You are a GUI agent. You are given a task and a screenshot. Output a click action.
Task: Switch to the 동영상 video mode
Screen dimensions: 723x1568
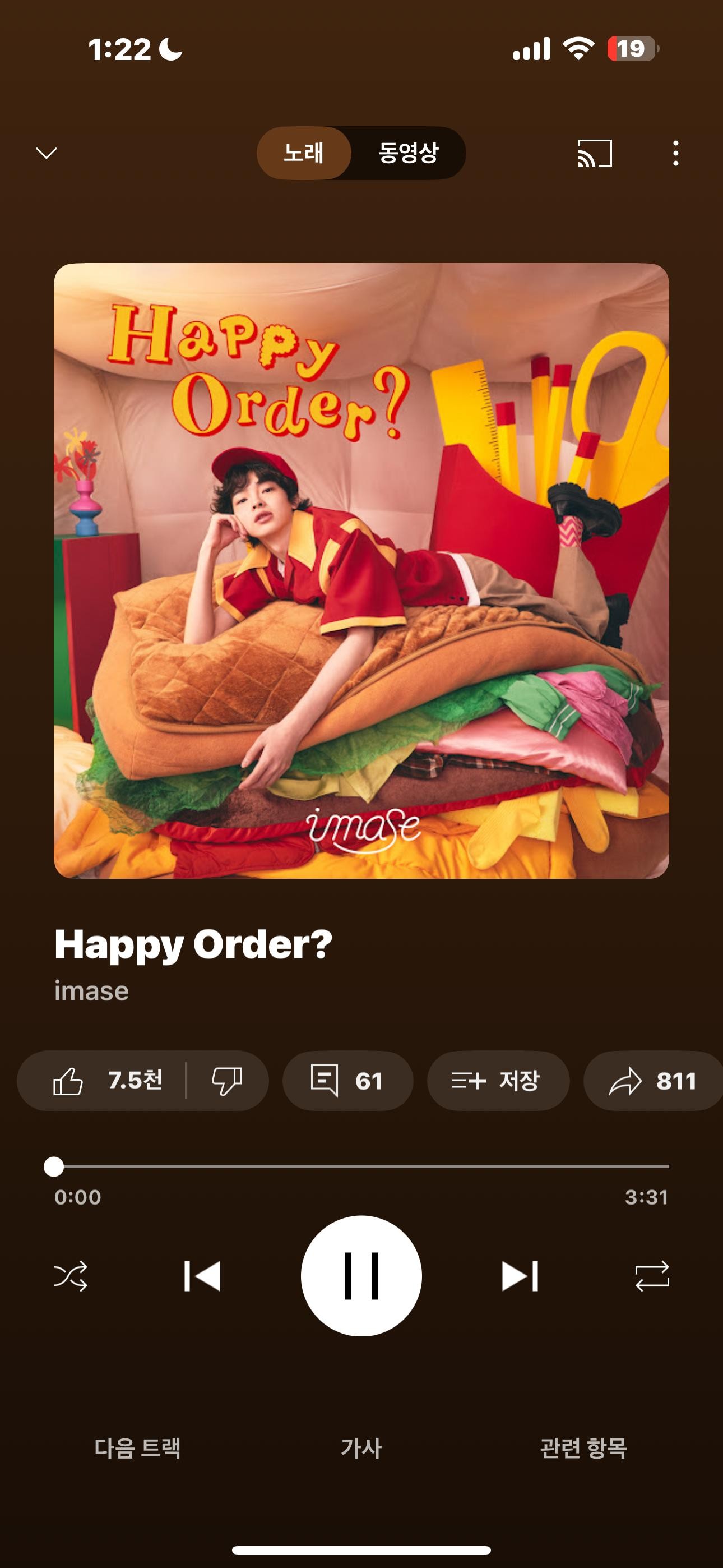(x=408, y=153)
